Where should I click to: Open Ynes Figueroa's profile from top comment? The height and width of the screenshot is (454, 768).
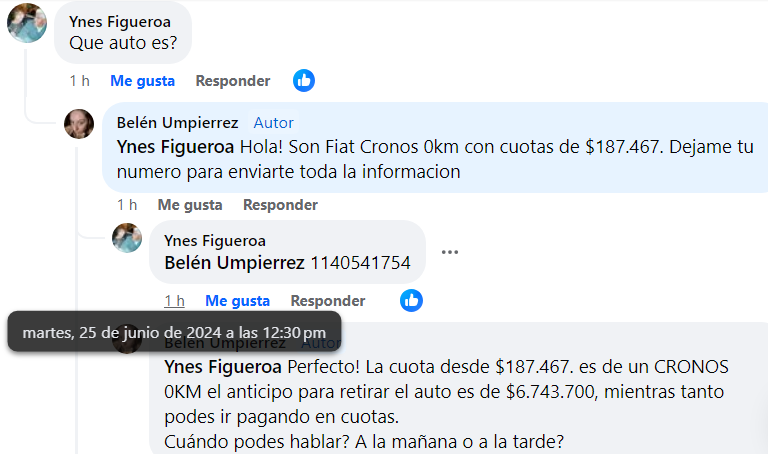pos(119,21)
